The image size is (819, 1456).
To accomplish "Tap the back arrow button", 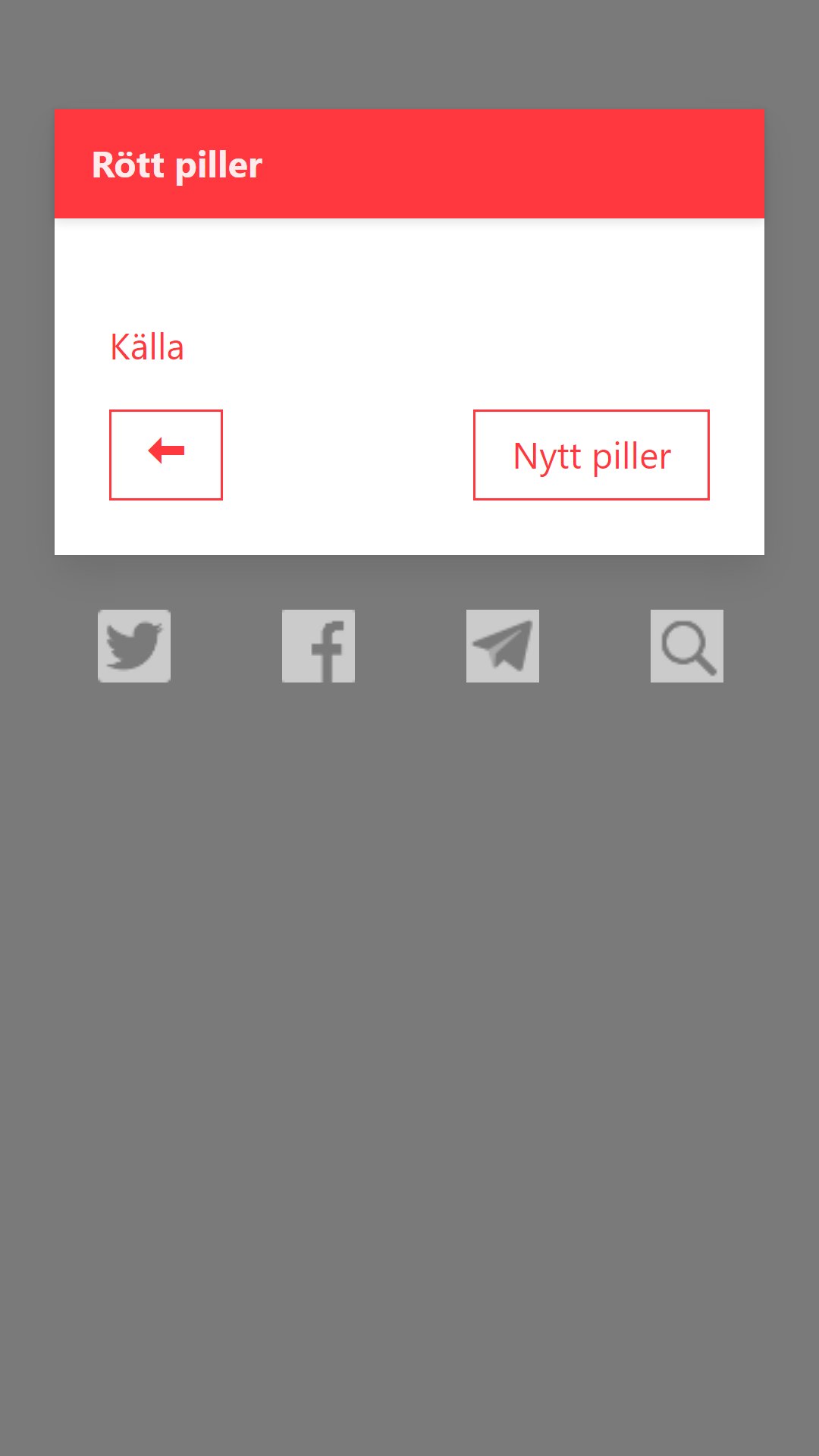I will click(166, 455).
